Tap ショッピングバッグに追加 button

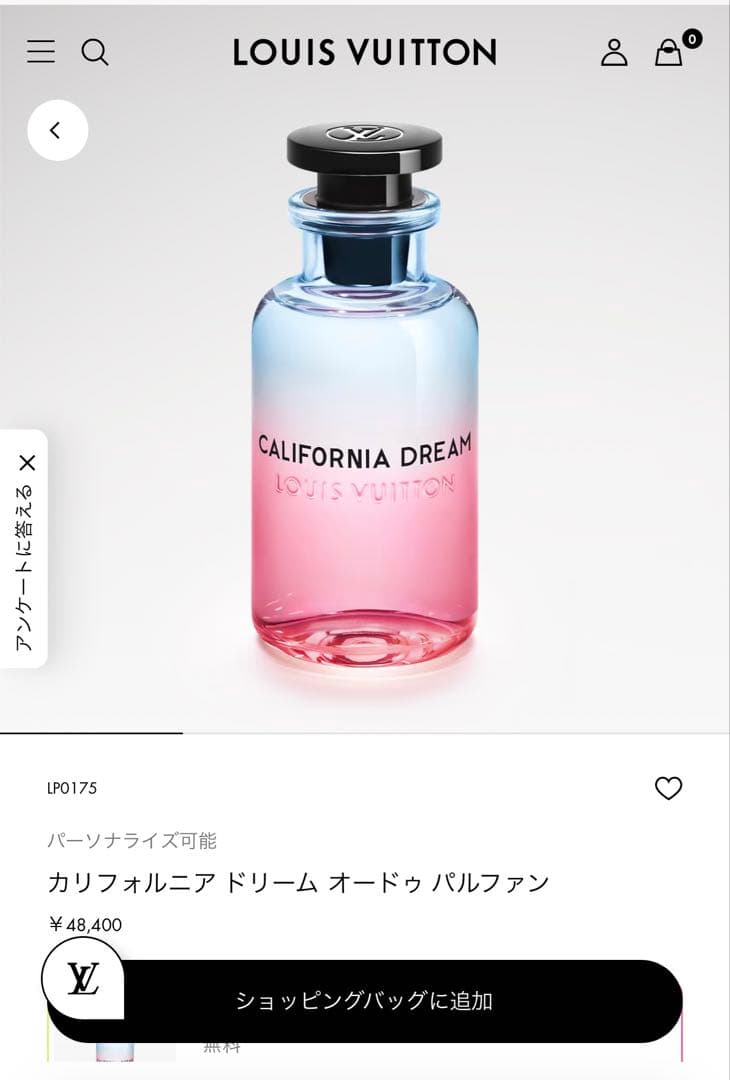365,1001
